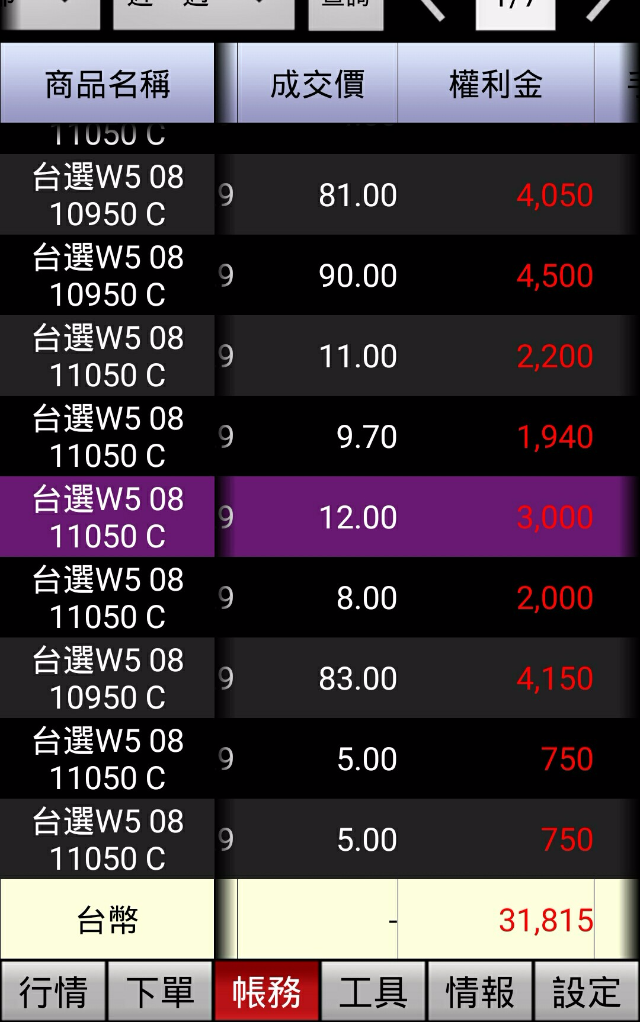Select the highlighted row priced 12.00

(320, 517)
